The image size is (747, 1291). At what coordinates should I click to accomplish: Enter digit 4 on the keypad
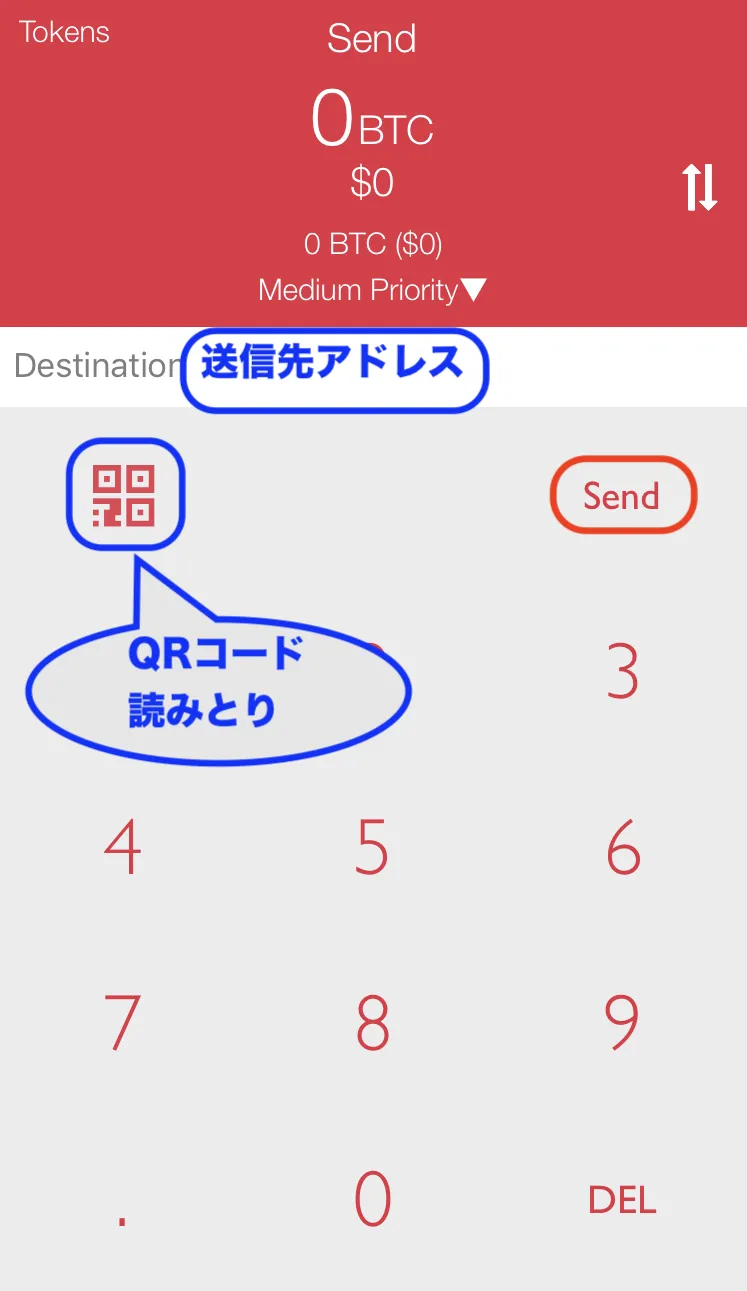pyautogui.click(x=123, y=849)
